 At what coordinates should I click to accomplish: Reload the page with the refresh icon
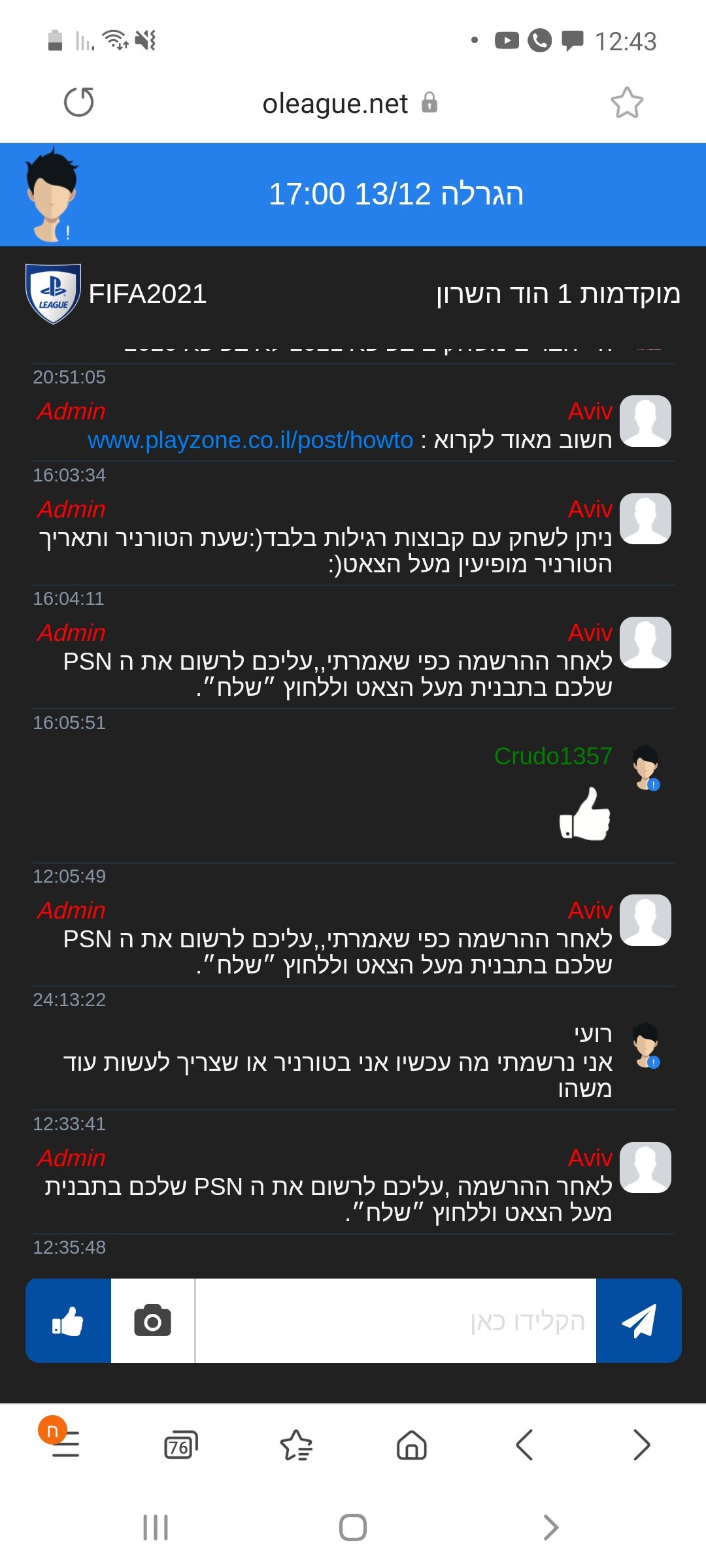pos(79,103)
